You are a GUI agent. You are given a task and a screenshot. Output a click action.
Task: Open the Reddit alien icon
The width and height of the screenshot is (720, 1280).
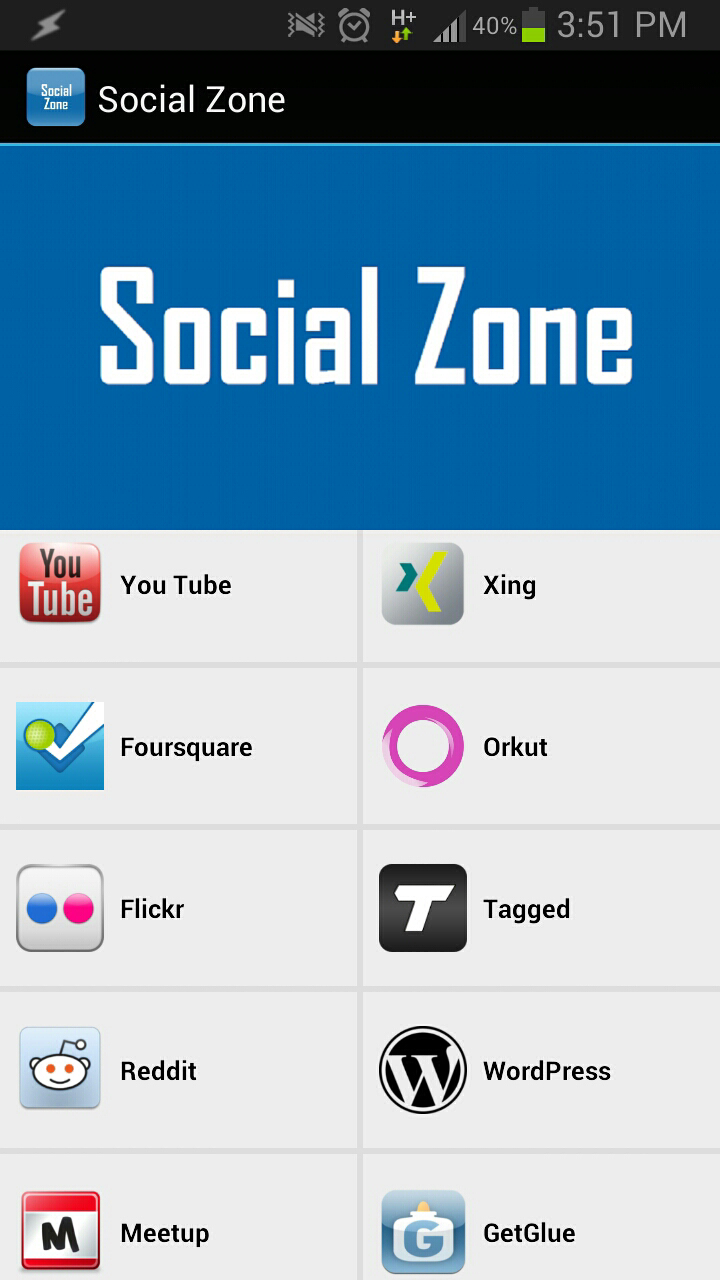[x=60, y=1070]
